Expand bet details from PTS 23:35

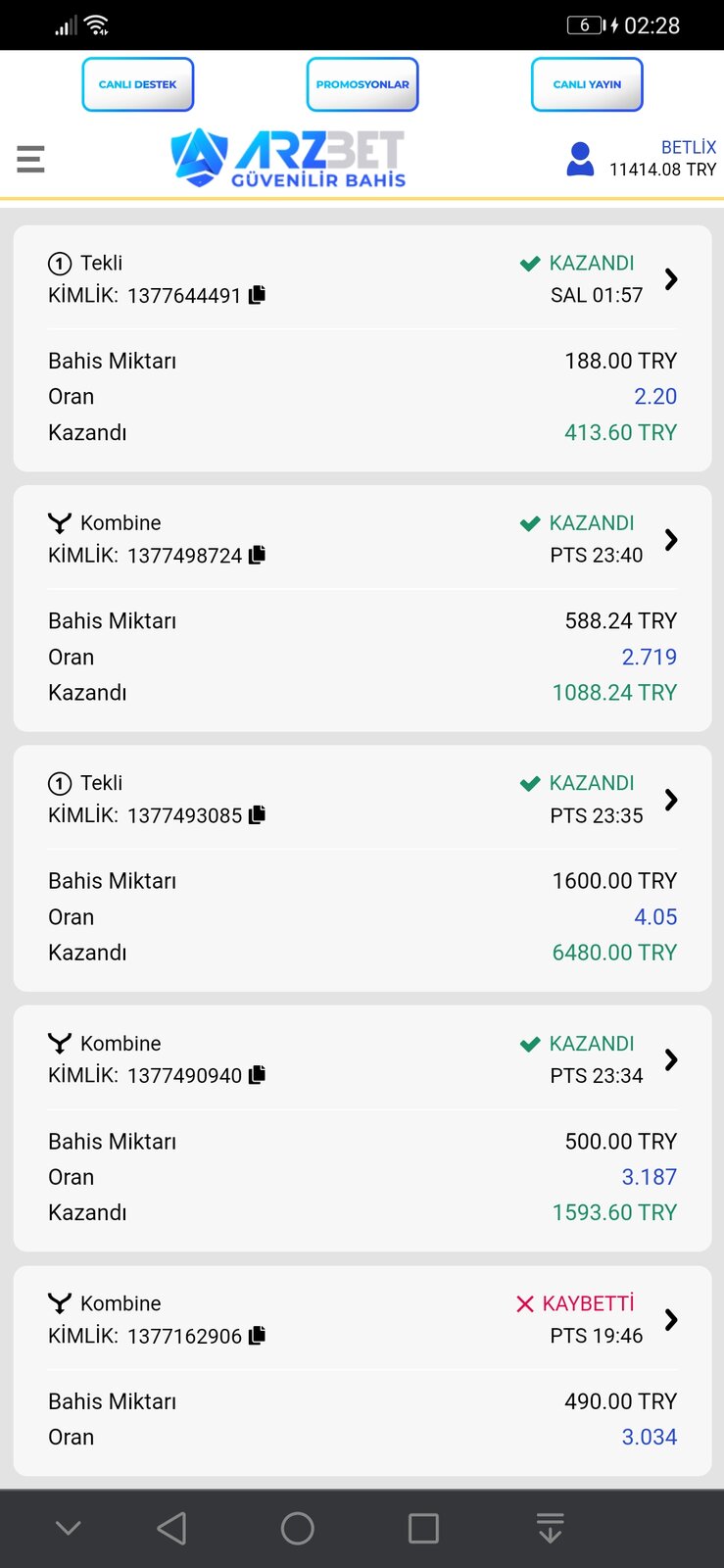pos(671,800)
